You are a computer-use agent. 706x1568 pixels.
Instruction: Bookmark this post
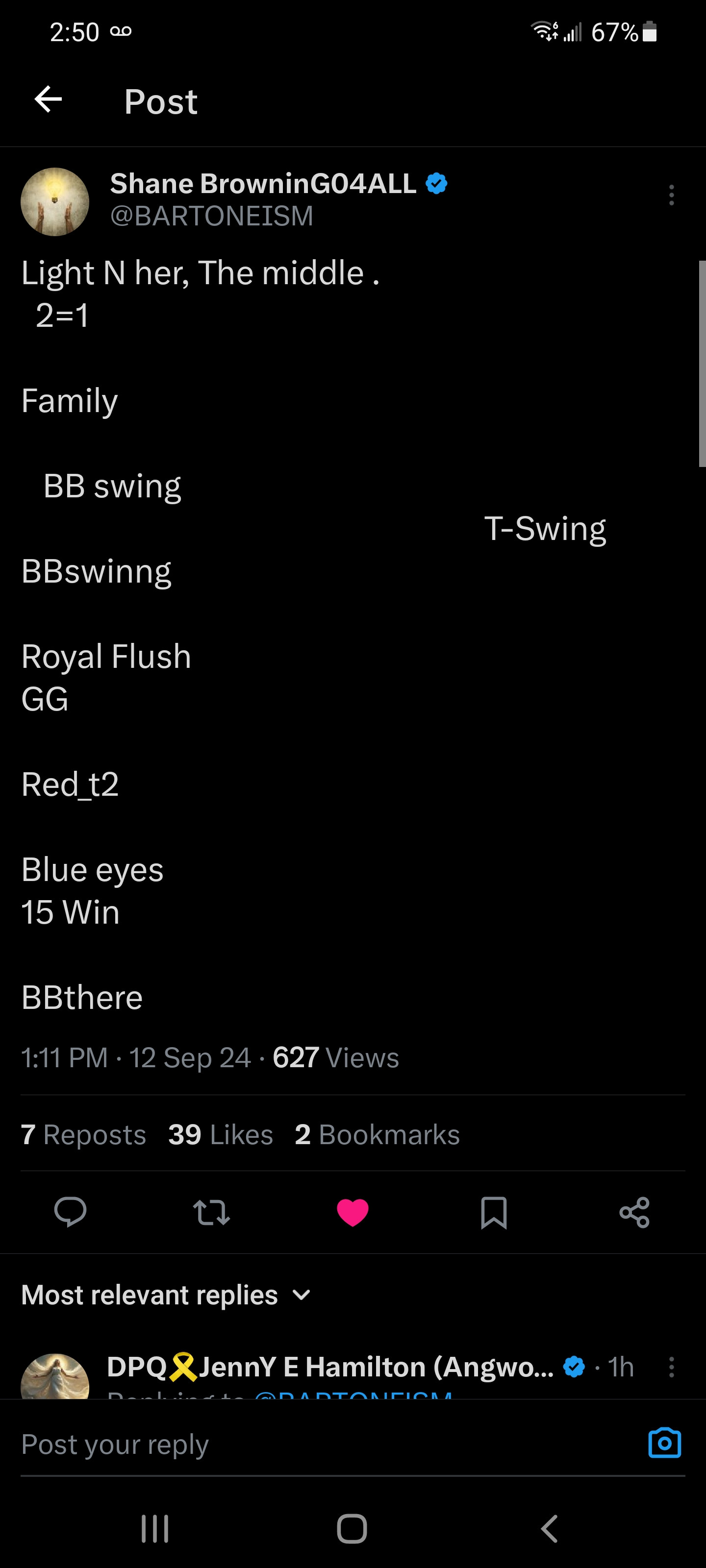[493, 1211]
